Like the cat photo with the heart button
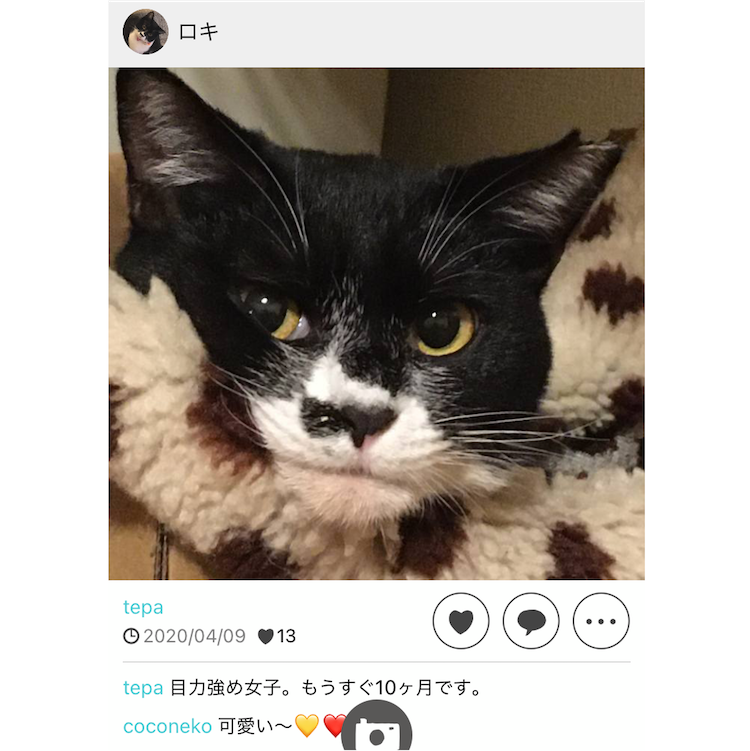 pos(461,621)
